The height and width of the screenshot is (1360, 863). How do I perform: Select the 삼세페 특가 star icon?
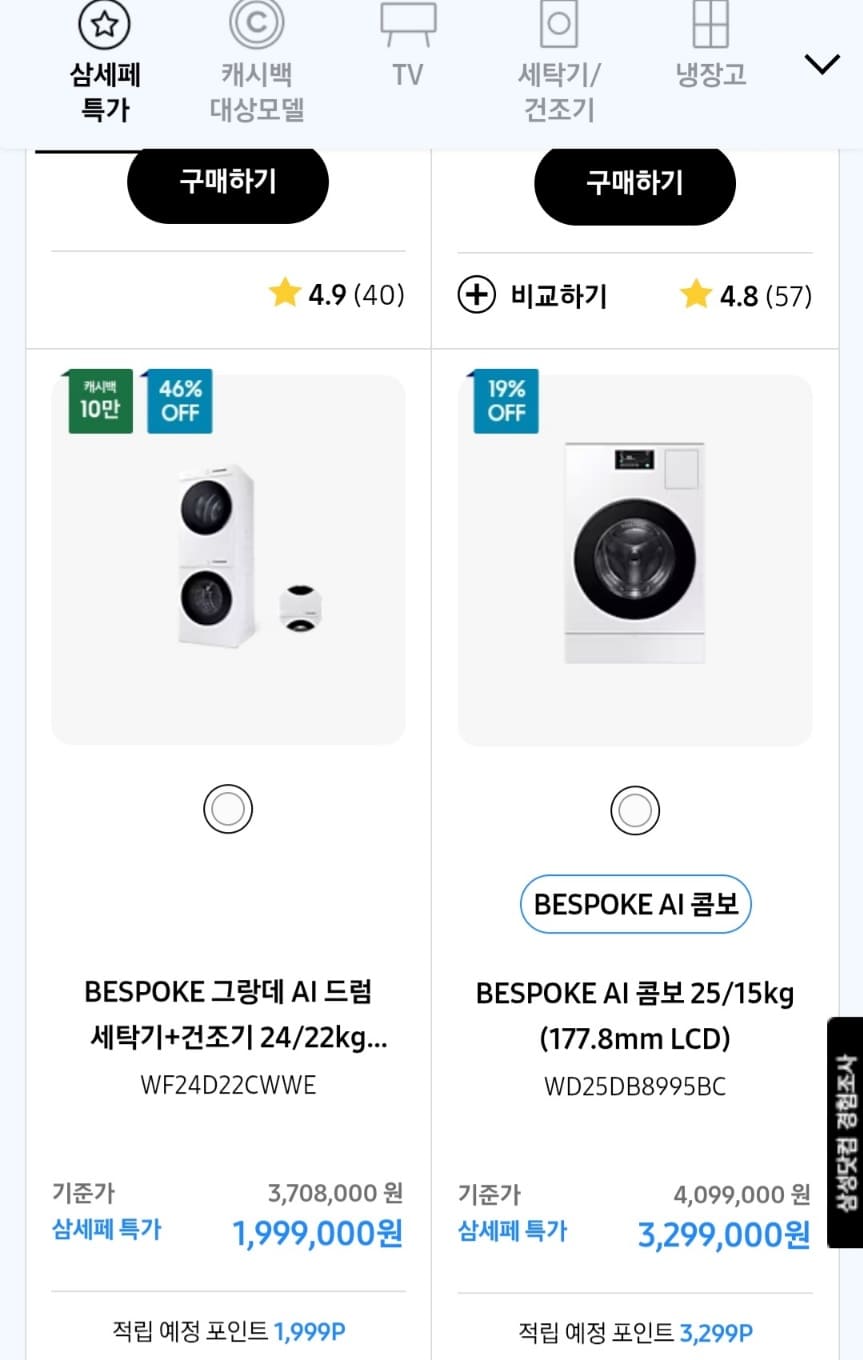[103, 24]
